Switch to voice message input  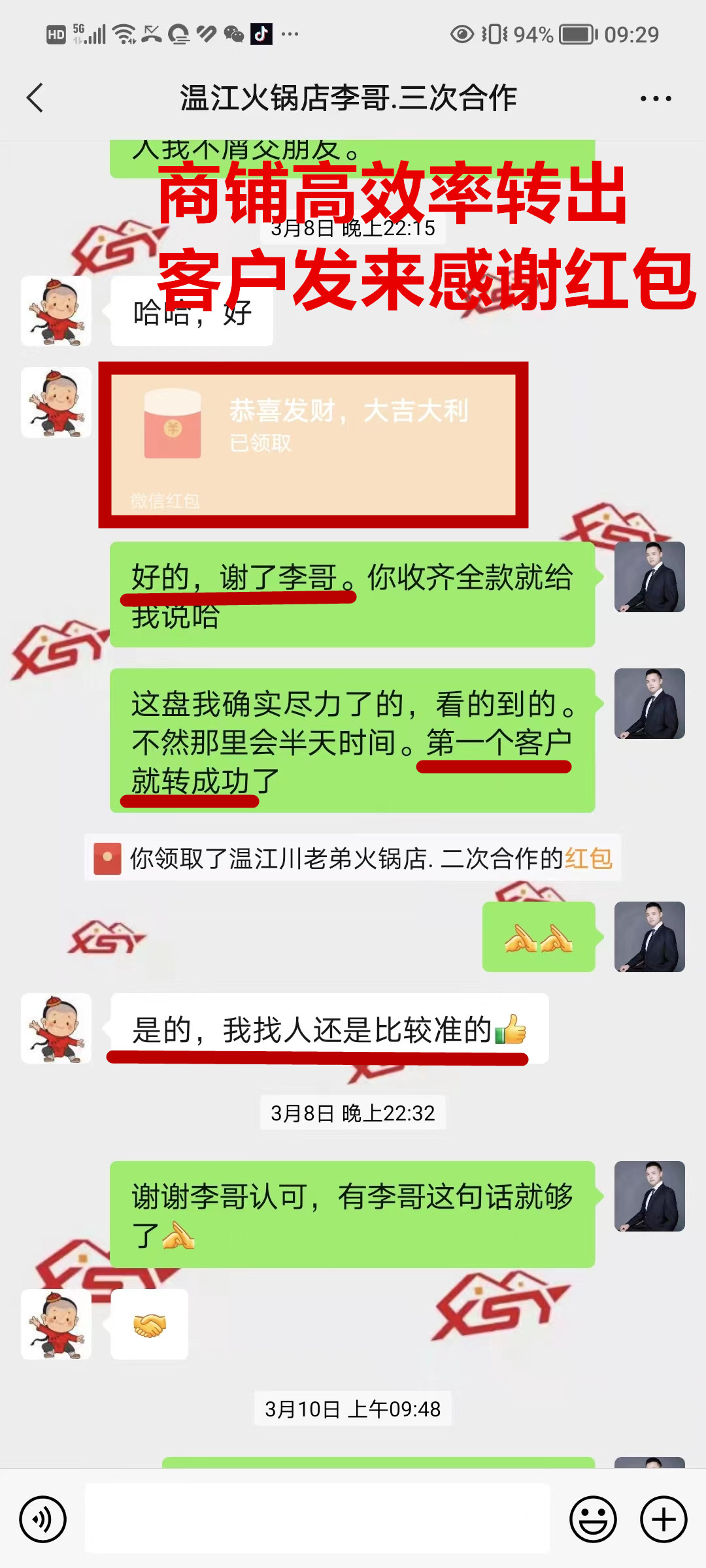tap(43, 1519)
